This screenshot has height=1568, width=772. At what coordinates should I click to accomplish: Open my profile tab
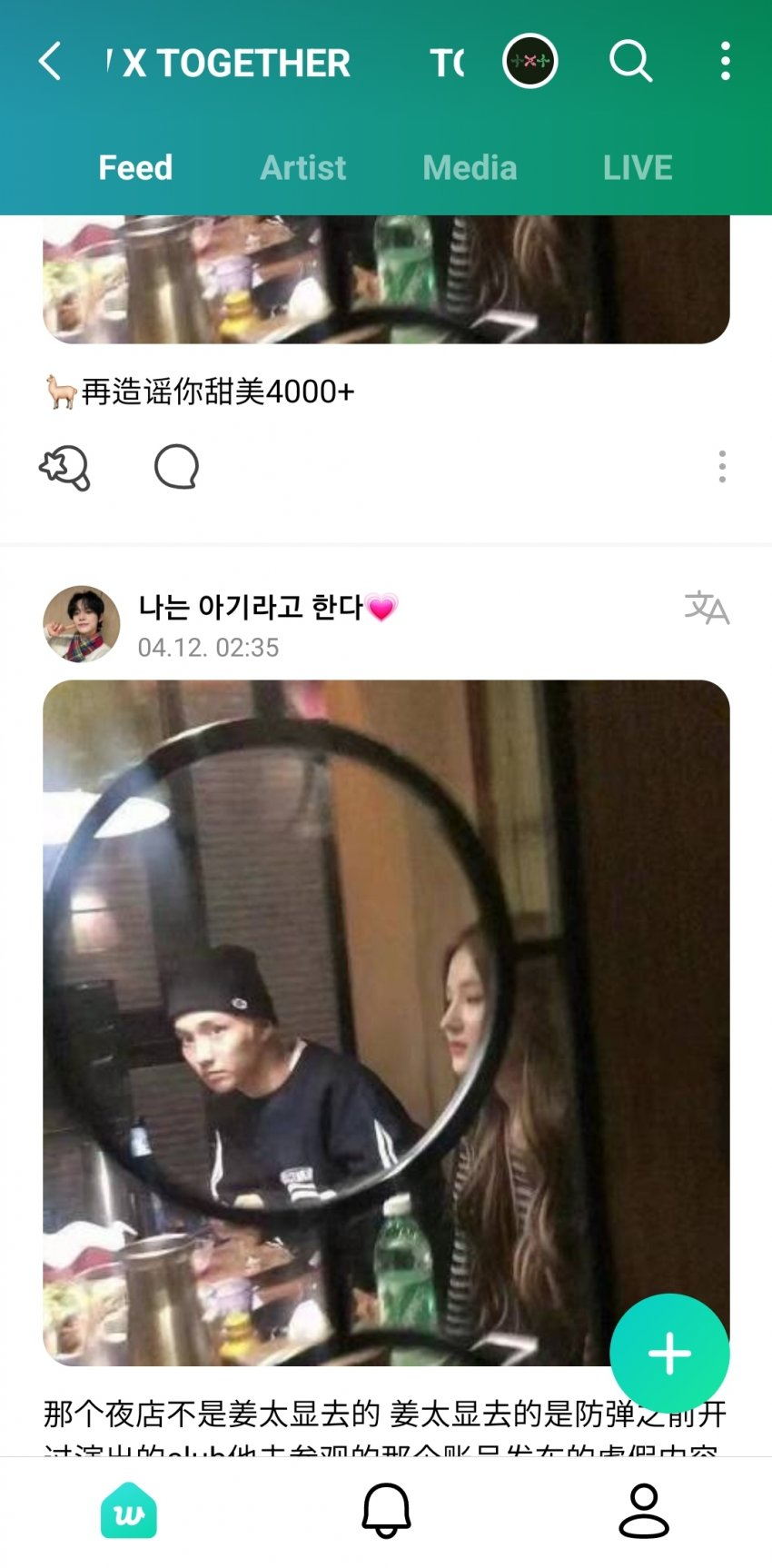(644, 1511)
